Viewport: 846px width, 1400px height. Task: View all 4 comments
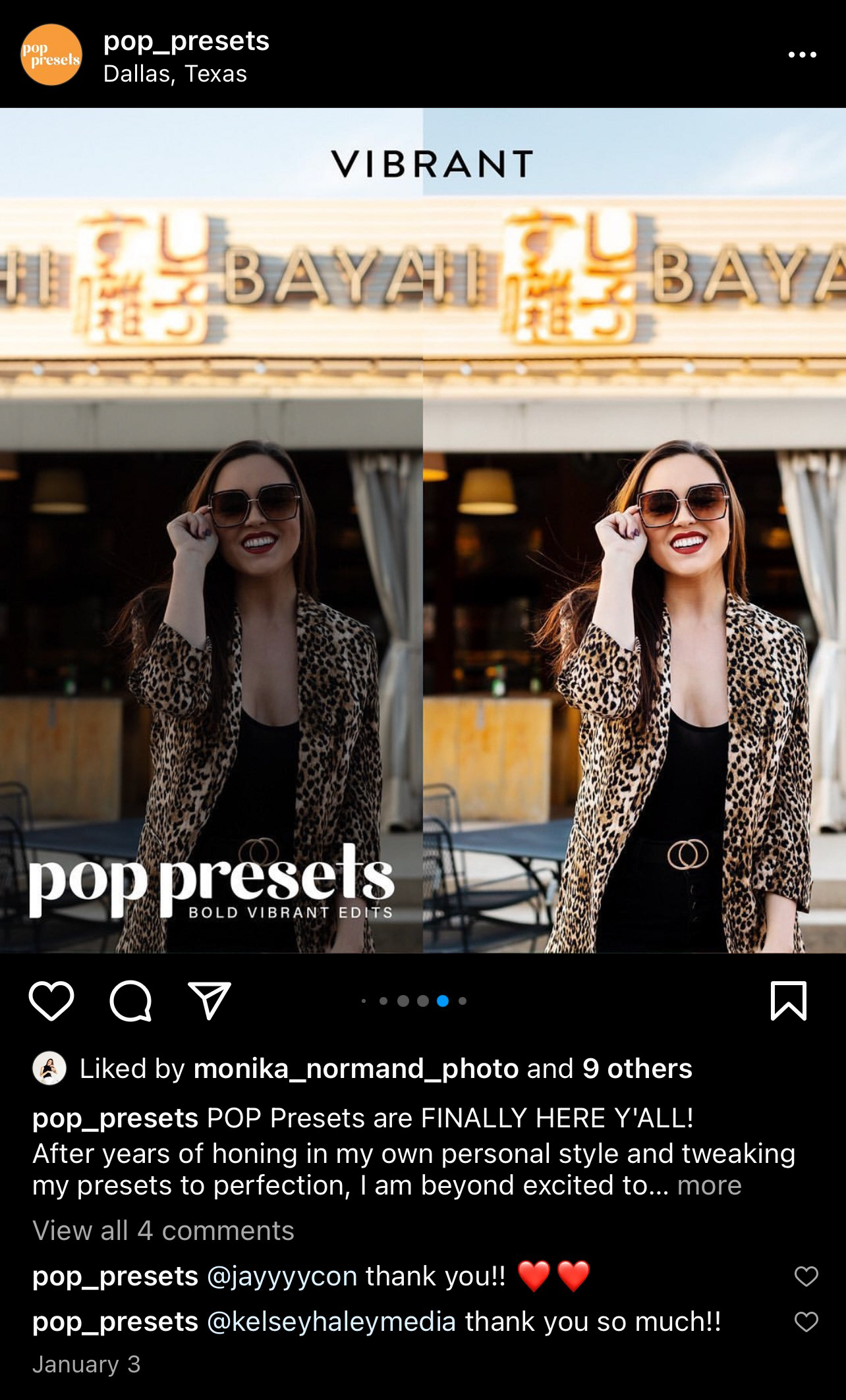point(163,1230)
